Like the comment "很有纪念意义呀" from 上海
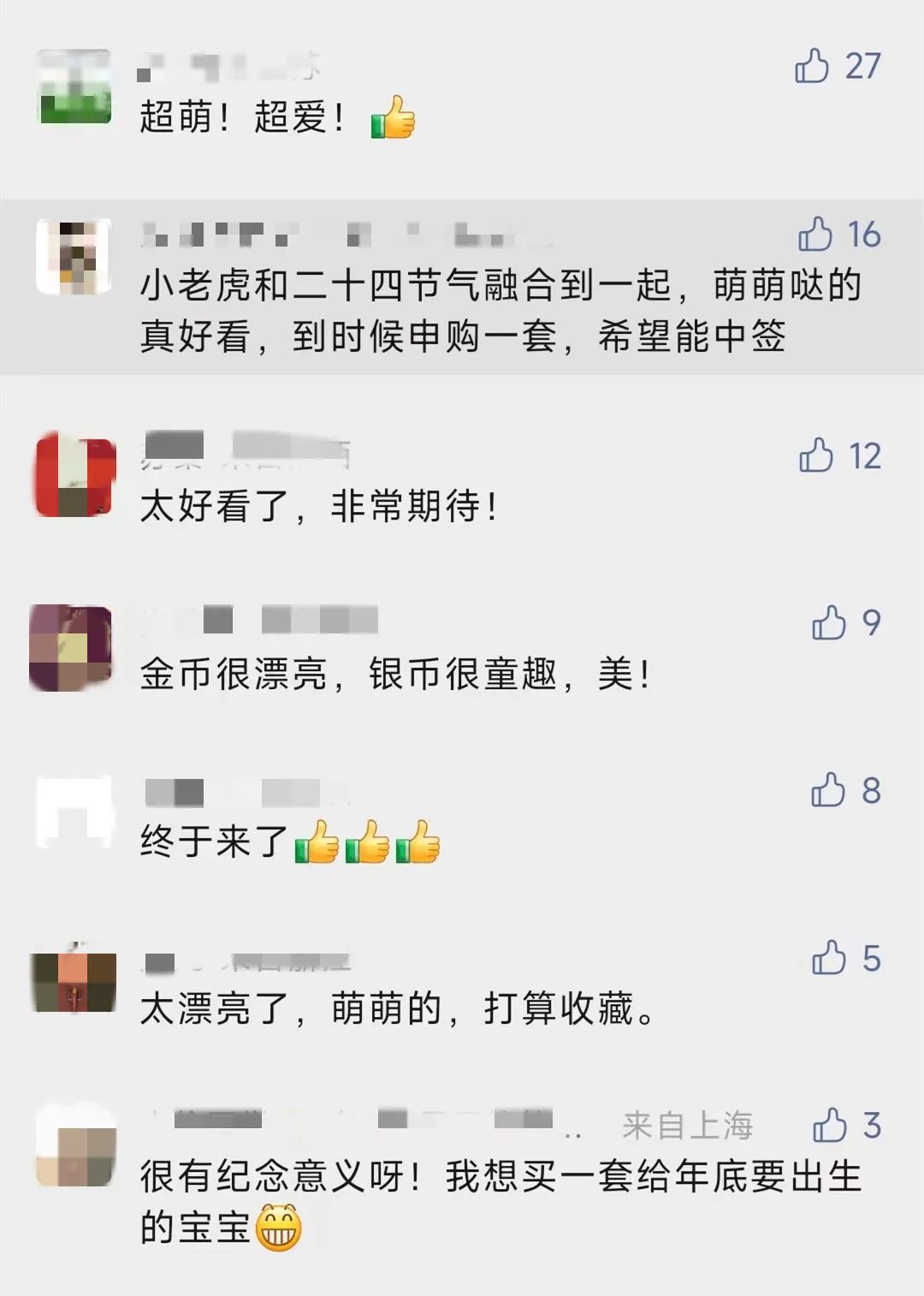 [829, 1126]
